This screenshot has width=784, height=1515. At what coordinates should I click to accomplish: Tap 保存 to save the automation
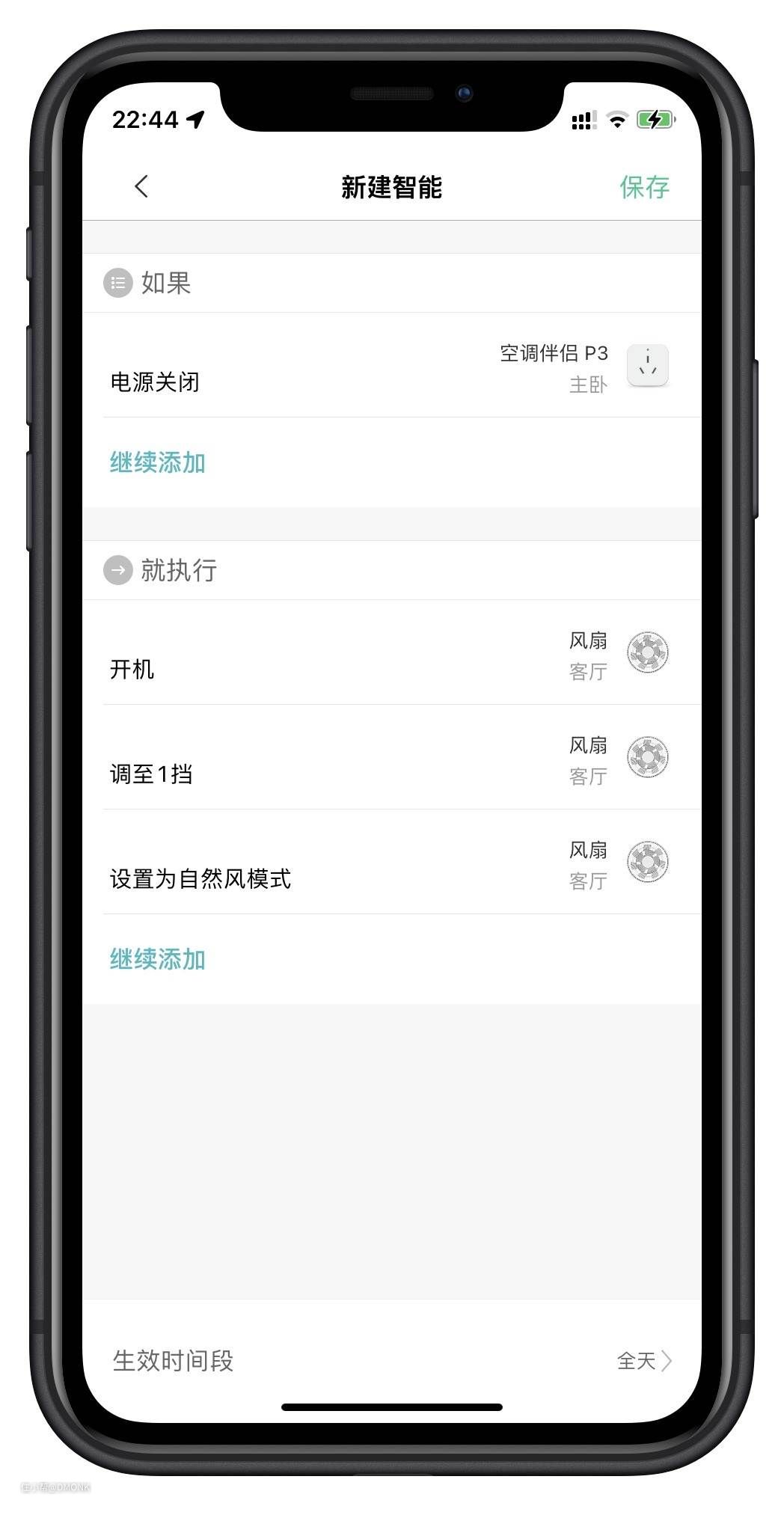644,187
